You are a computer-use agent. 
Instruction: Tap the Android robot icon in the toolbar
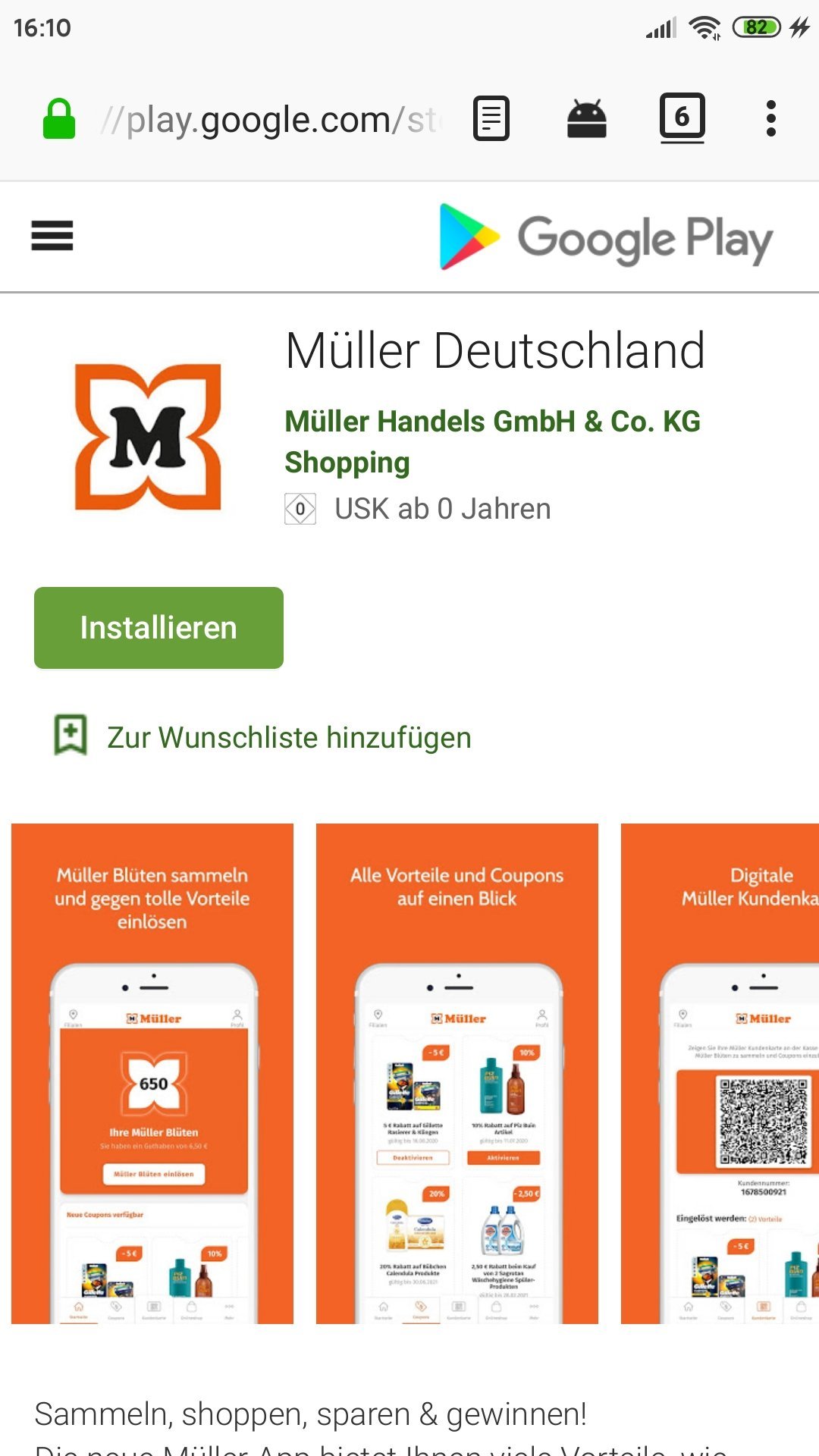tap(587, 119)
